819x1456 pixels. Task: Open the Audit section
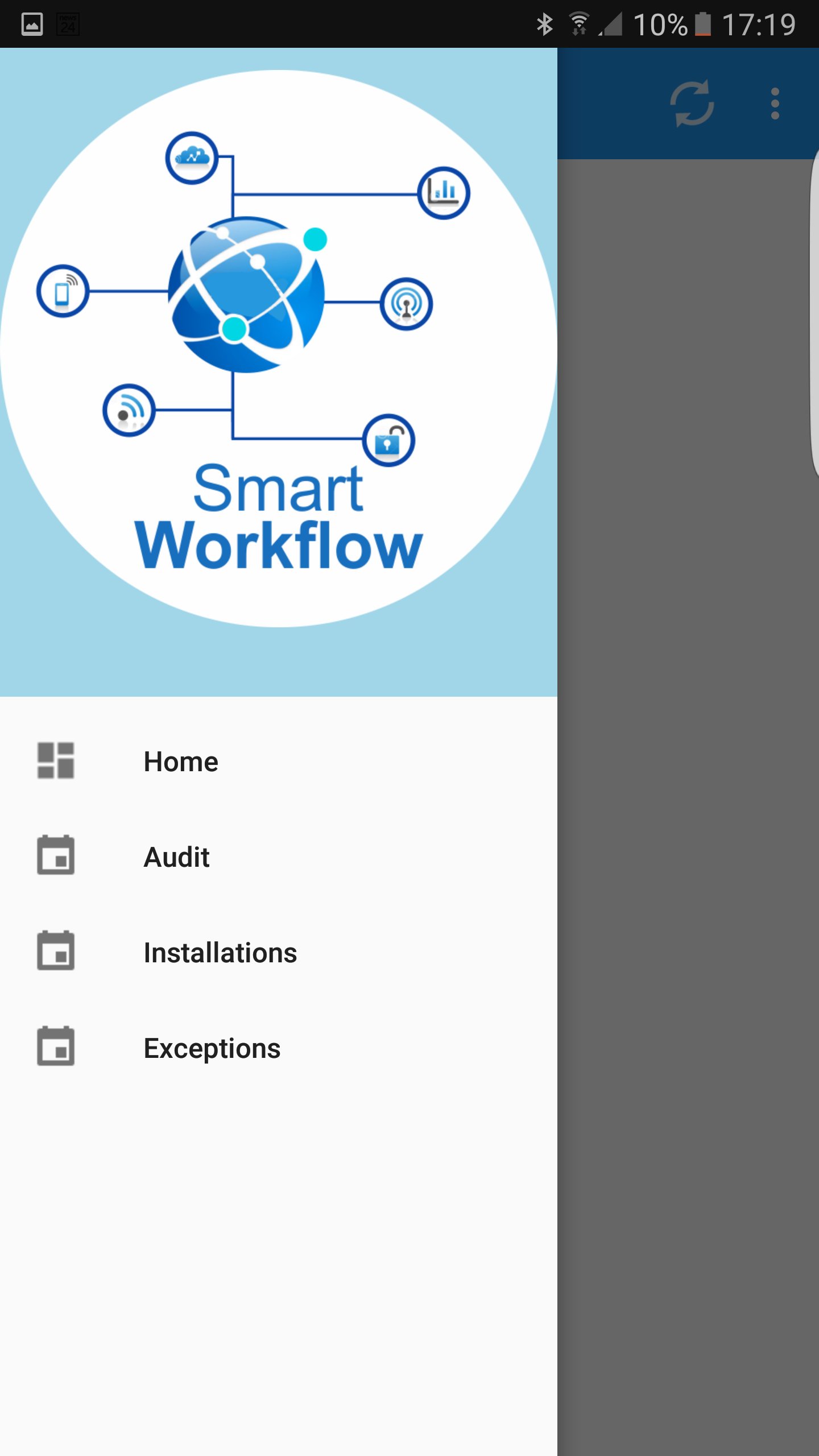click(176, 857)
